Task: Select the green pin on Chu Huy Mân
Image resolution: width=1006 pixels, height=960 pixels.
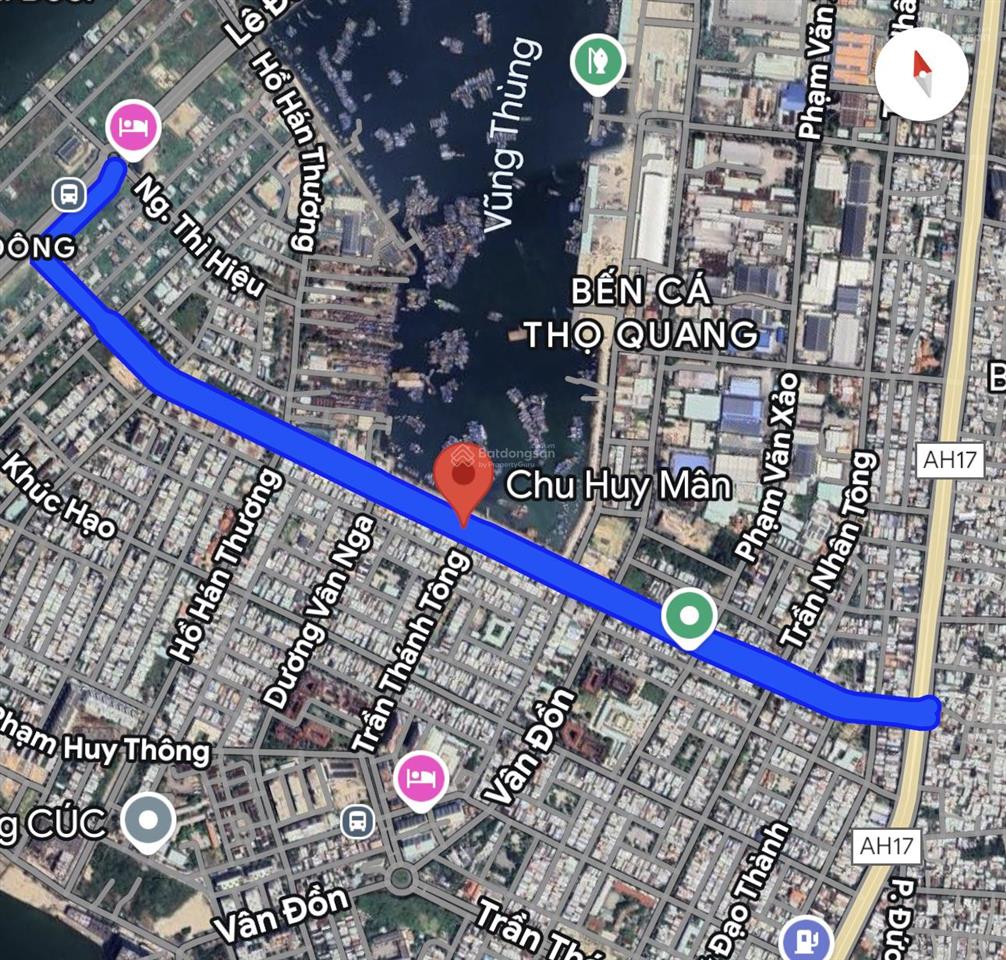Action: pyautogui.click(x=689, y=615)
